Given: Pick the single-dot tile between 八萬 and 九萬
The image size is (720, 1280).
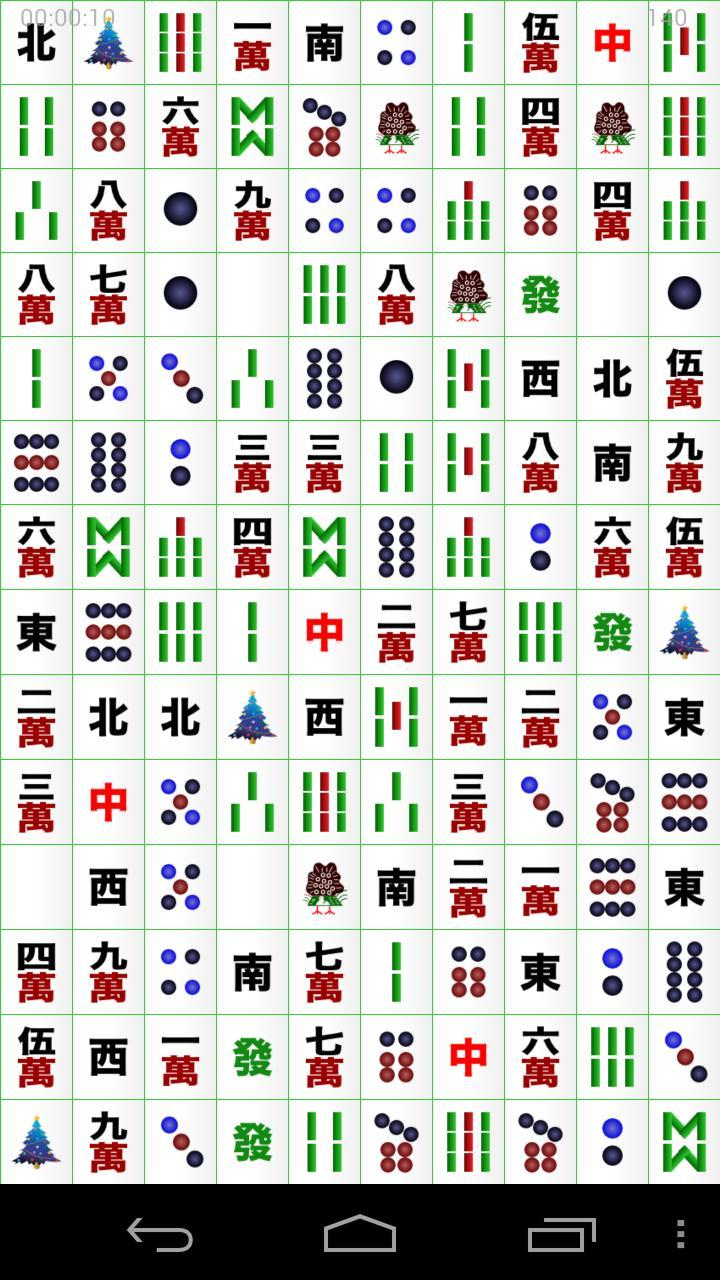Looking at the screenshot, I should [x=180, y=210].
